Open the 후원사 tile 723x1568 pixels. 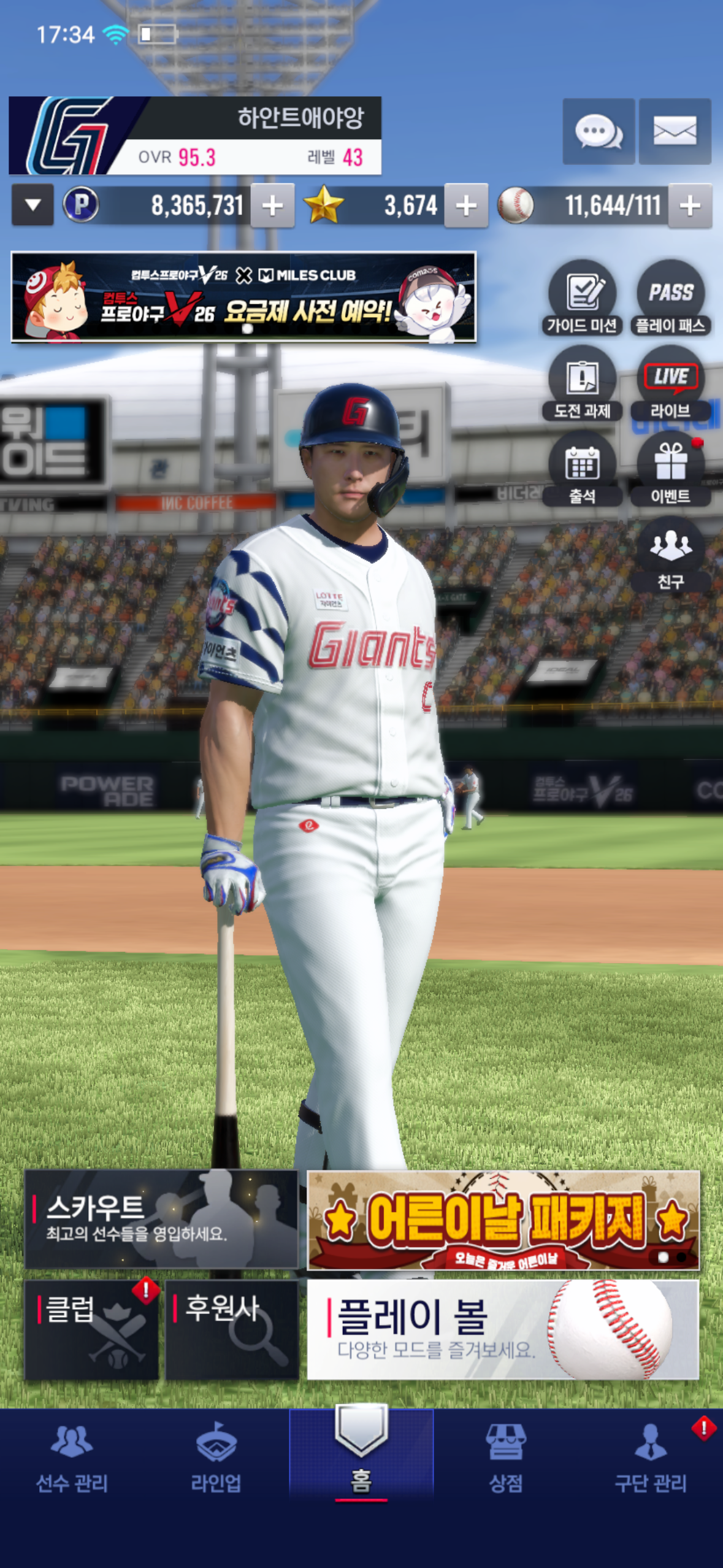(232, 1330)
